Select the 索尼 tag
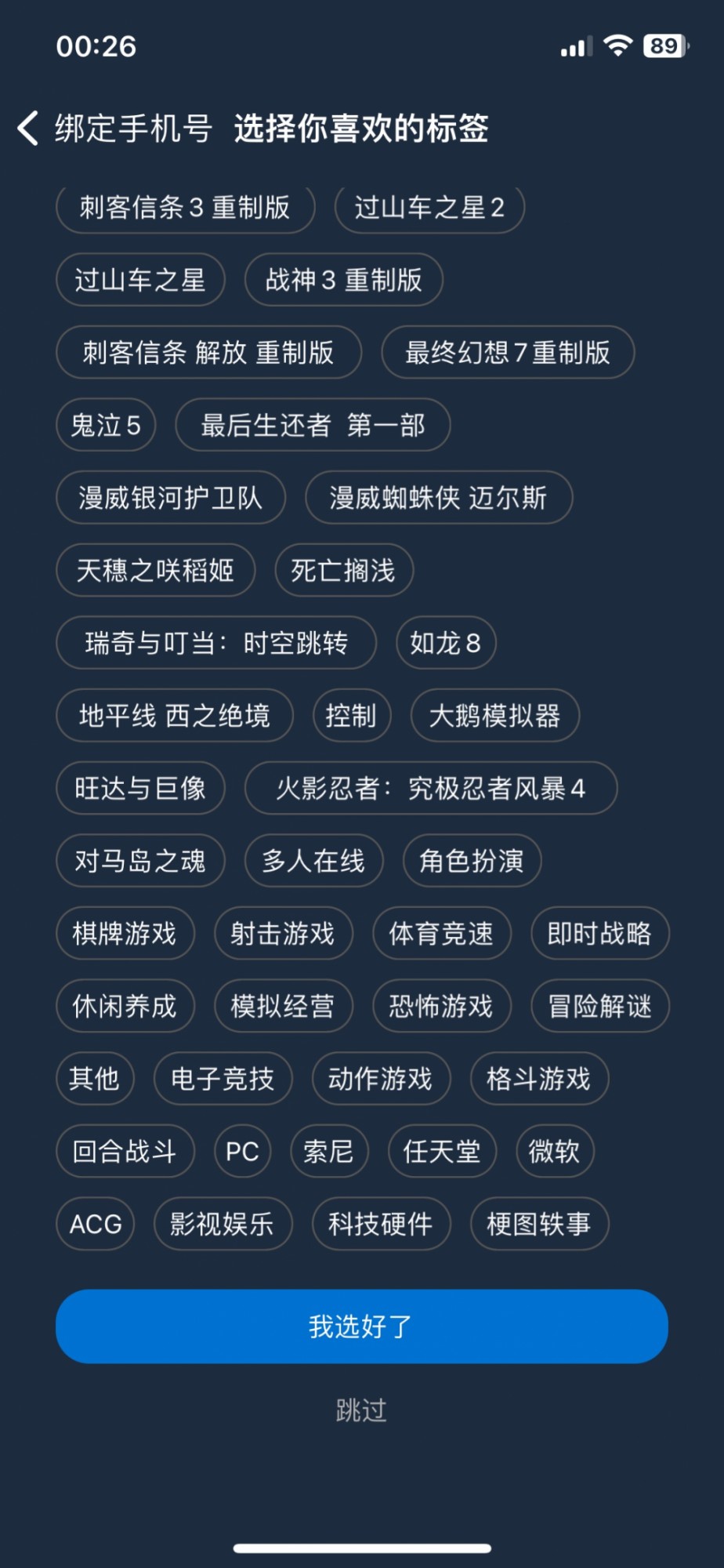Screen dimensions: 724x1568 [328, 1151]
